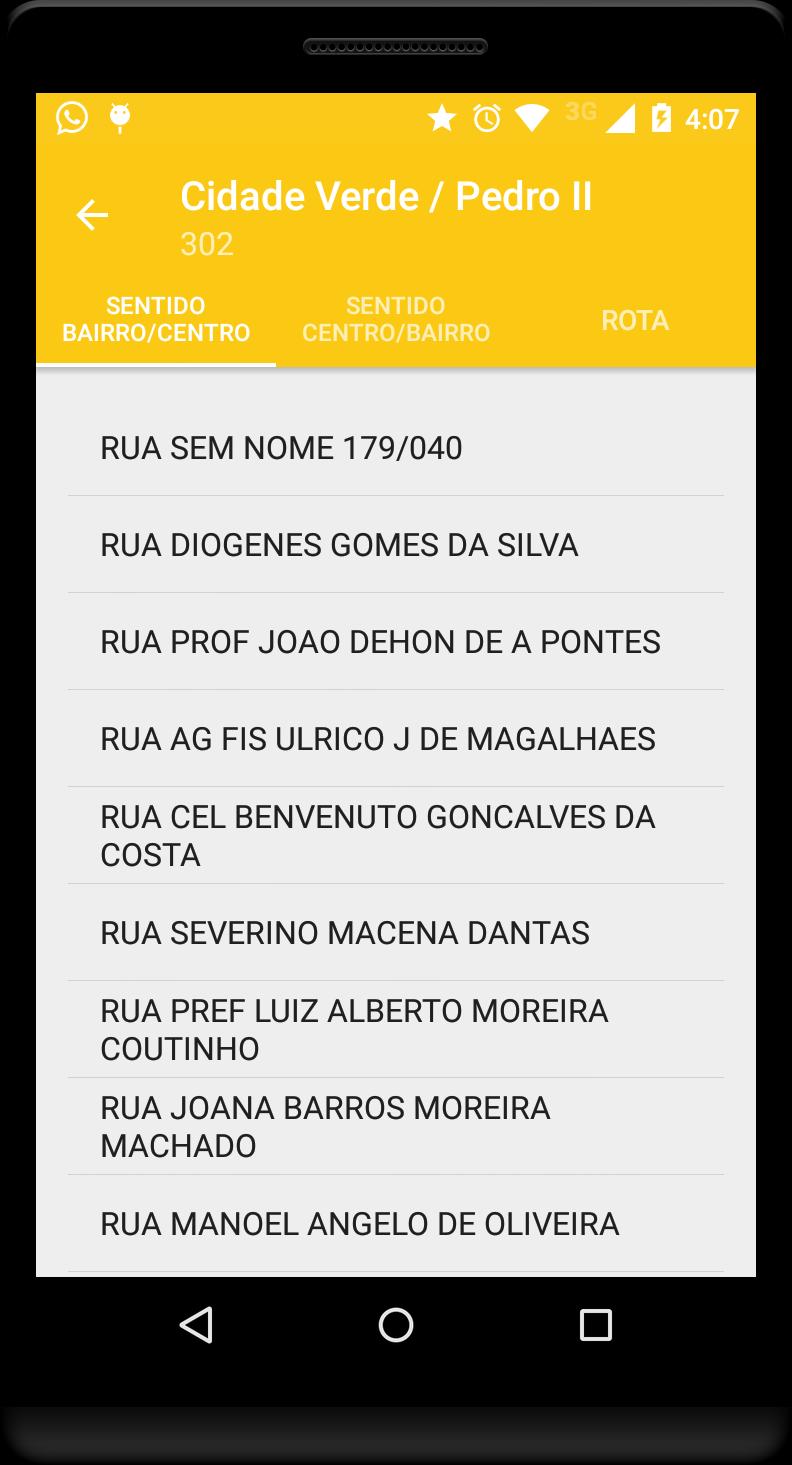Tap Rua Pref Luiz Alberto Moreira Coutinho
The image size is (792, 1465).
tap(396, 1030)
